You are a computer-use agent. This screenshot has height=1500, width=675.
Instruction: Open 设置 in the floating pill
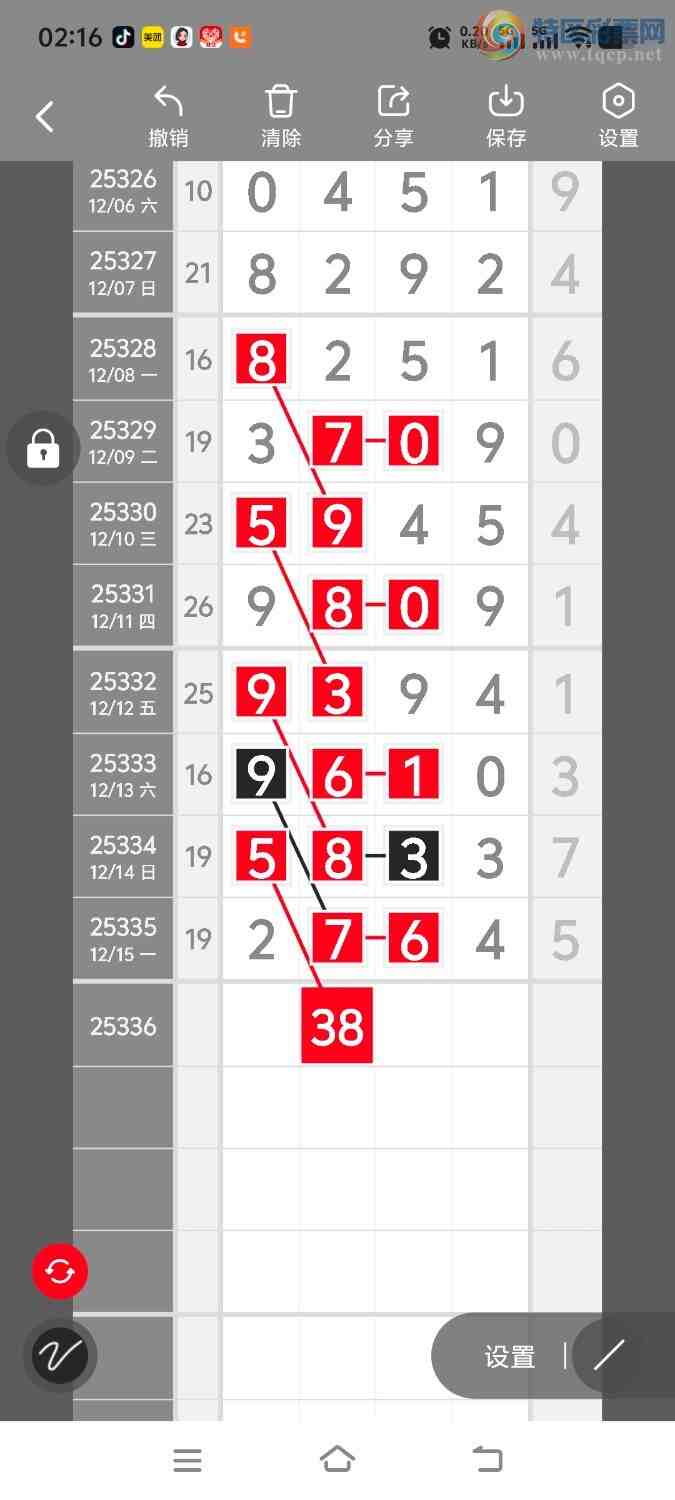point(510,1356)
